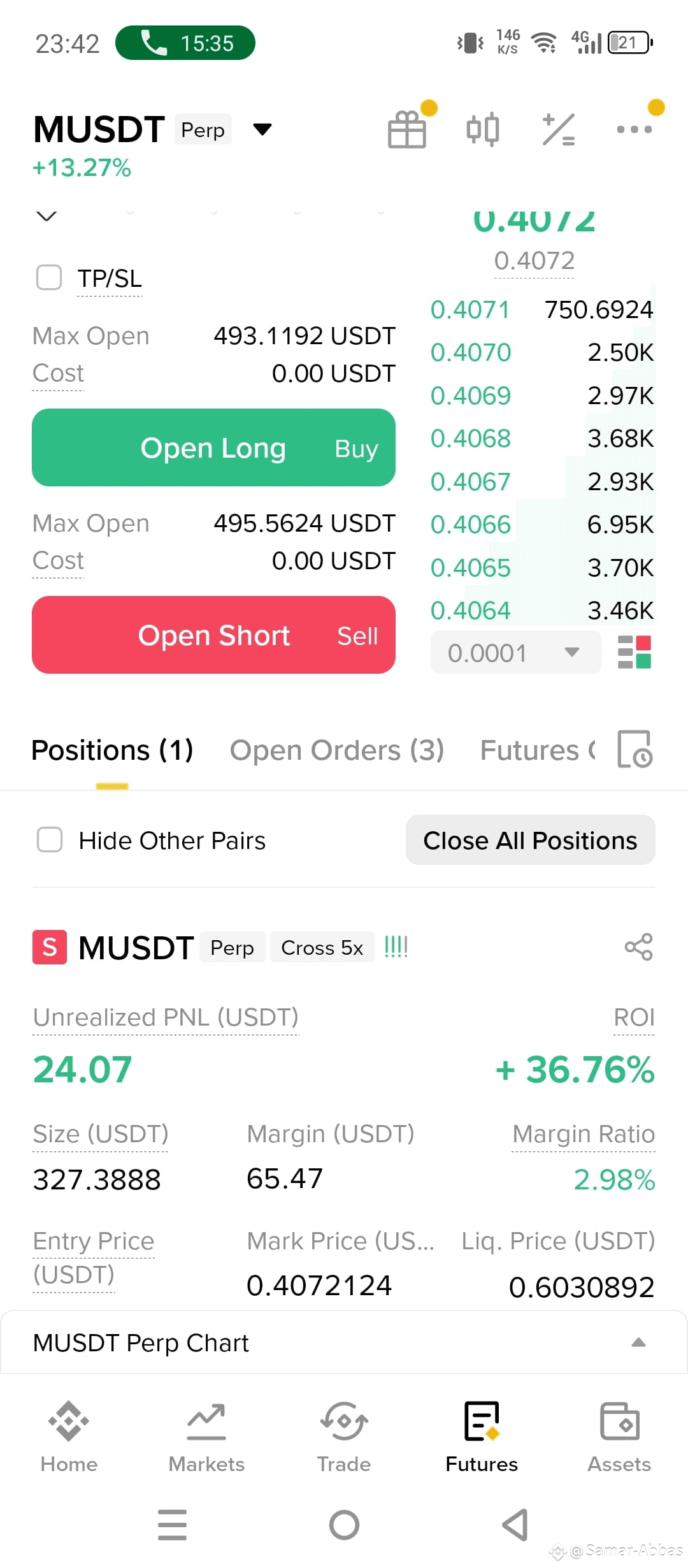The width and height of the screenshot is (688, 1568).
Task: Check the Hide Other Pairs box
Action: (x=50, y=839)
